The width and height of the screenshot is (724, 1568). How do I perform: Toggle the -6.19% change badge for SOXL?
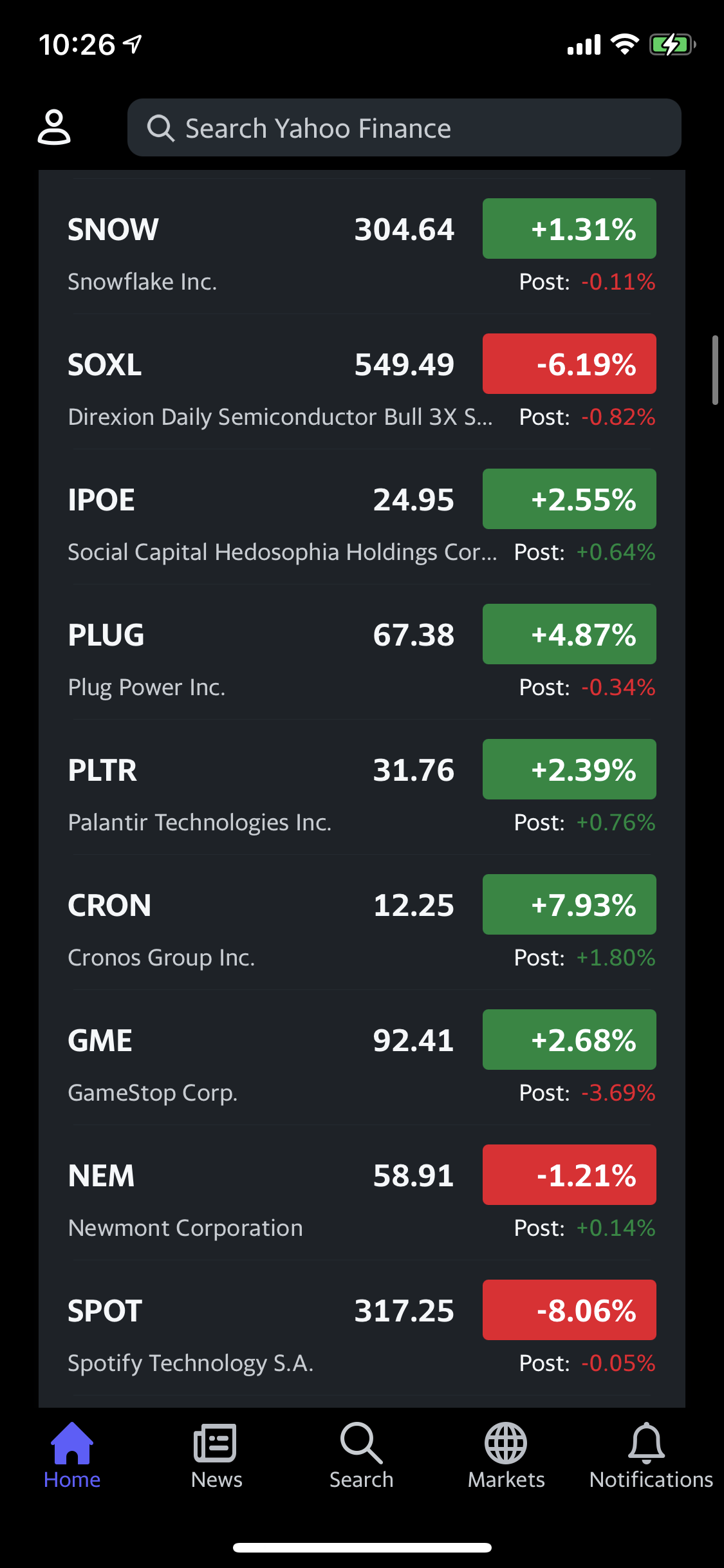tap(570, 364)
